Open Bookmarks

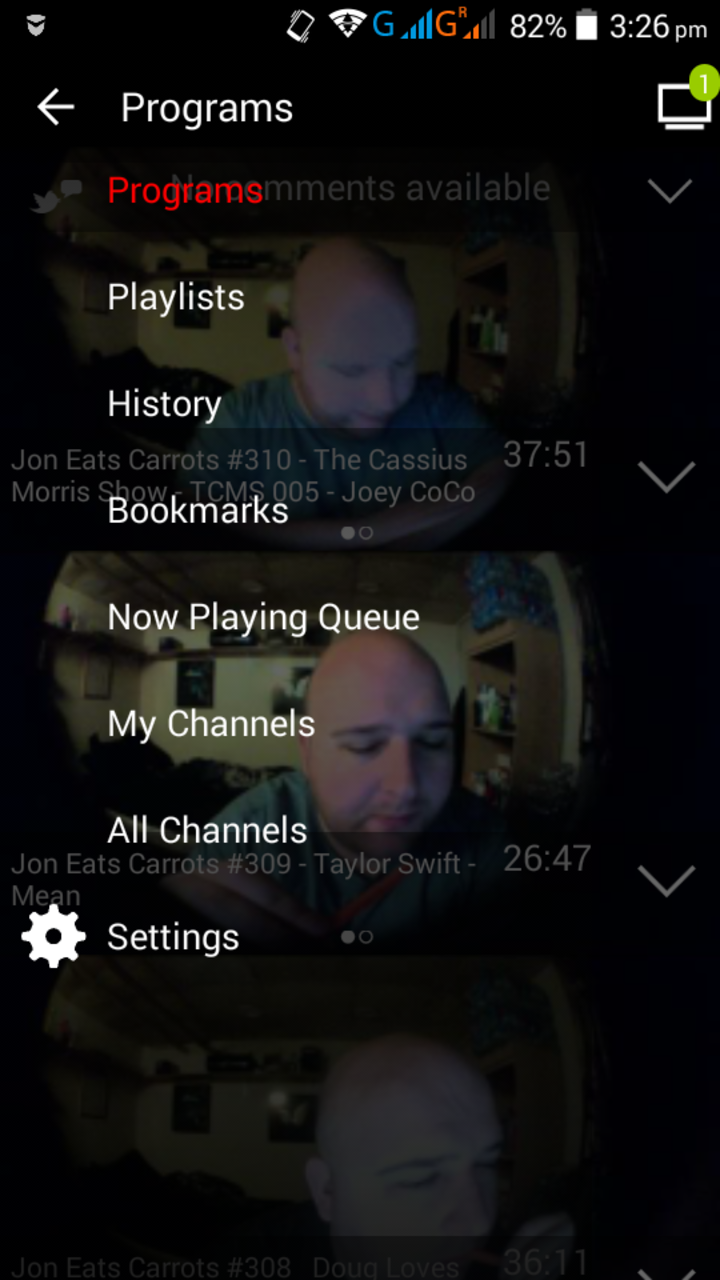(x=198, y=510)
